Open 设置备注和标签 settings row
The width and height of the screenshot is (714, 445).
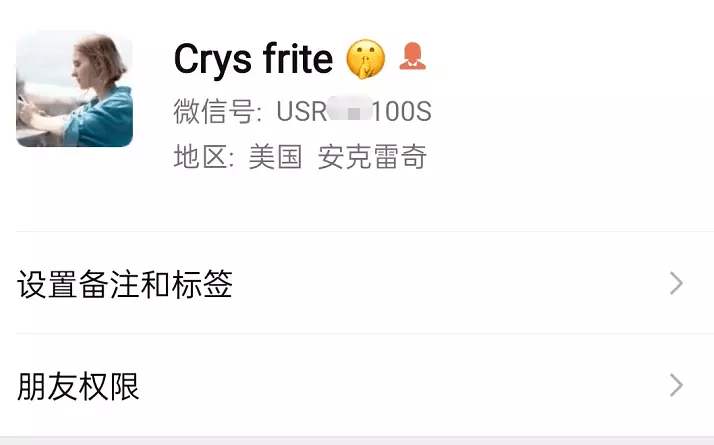click(x=357, y=285)
